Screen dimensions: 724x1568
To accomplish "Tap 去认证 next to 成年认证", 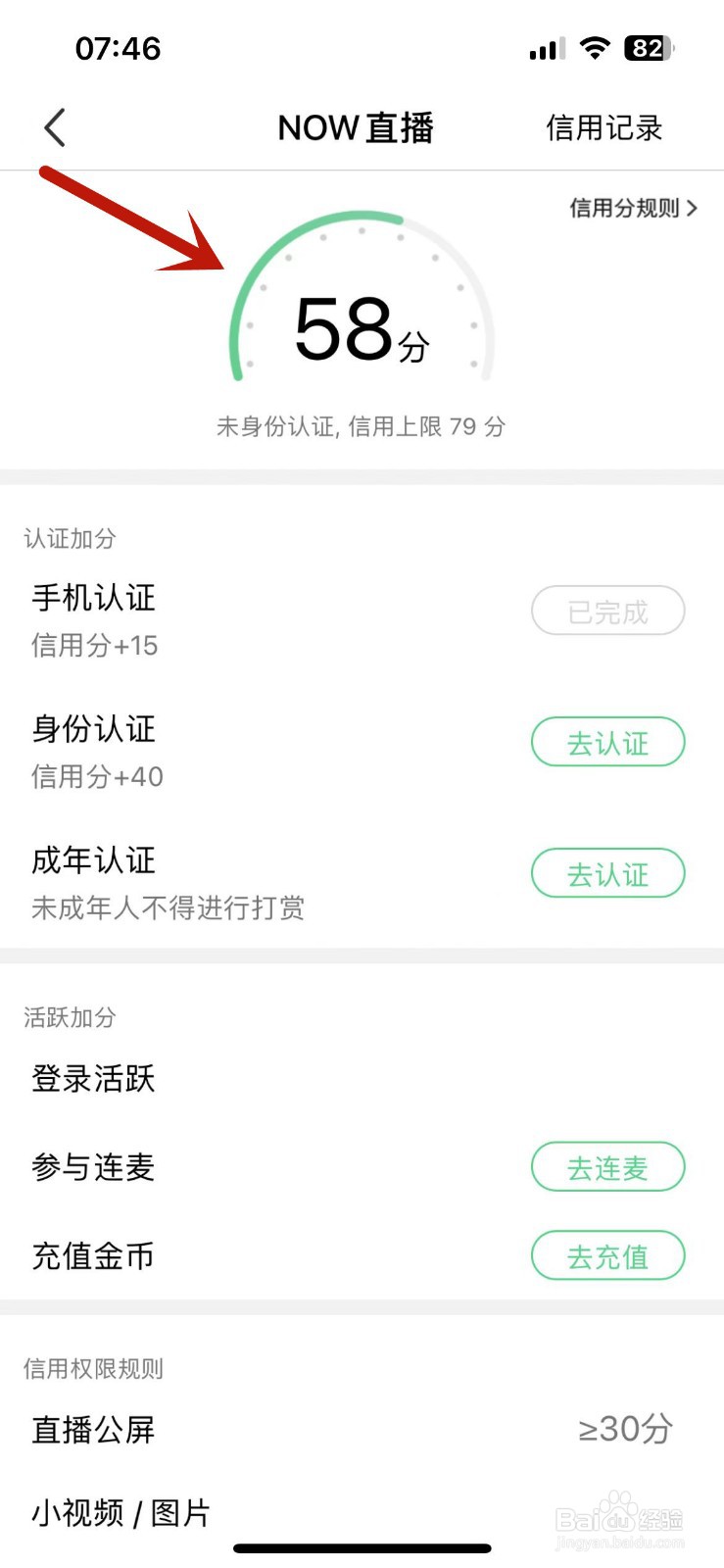I will 607,873.
